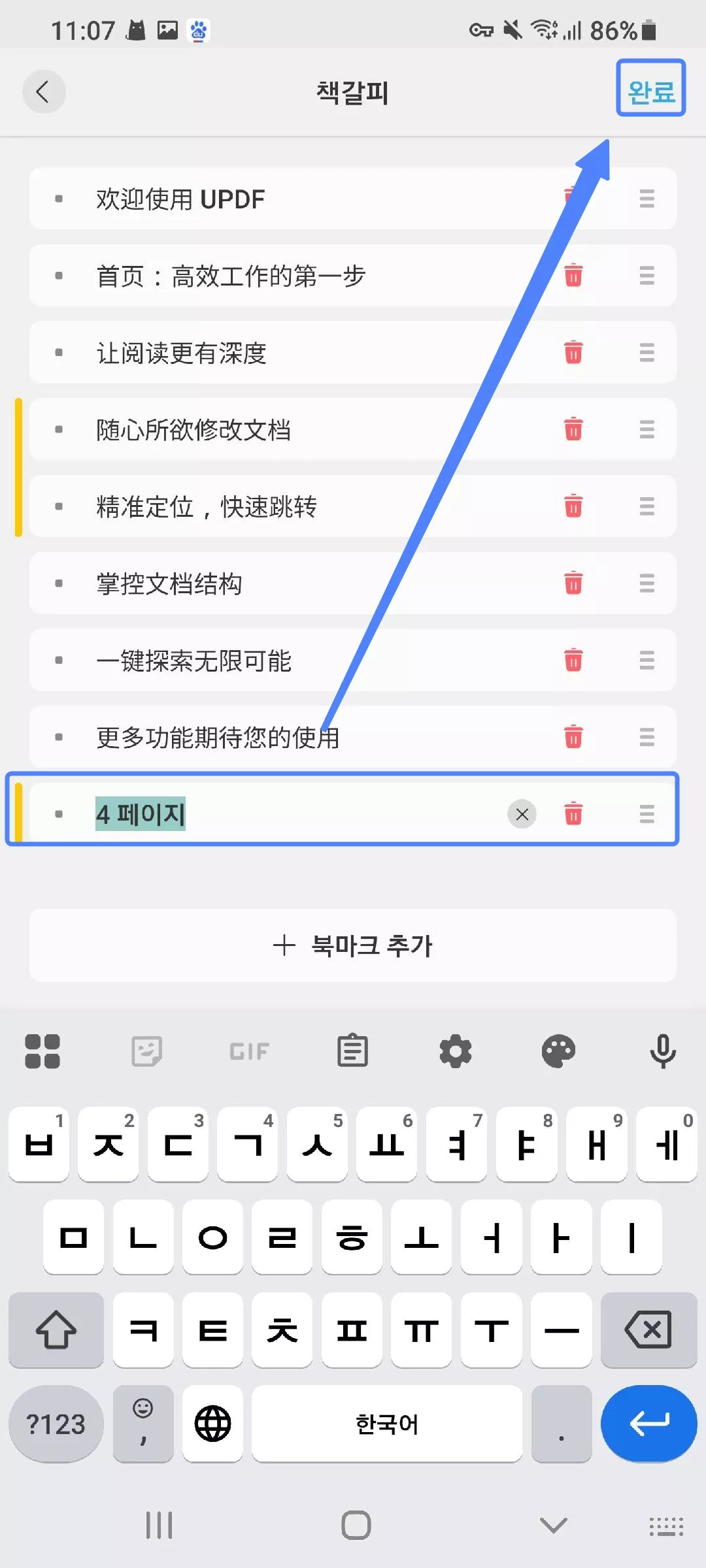Tap the grid modes icon on keyboard toolbar

[x=43, y=1050]
